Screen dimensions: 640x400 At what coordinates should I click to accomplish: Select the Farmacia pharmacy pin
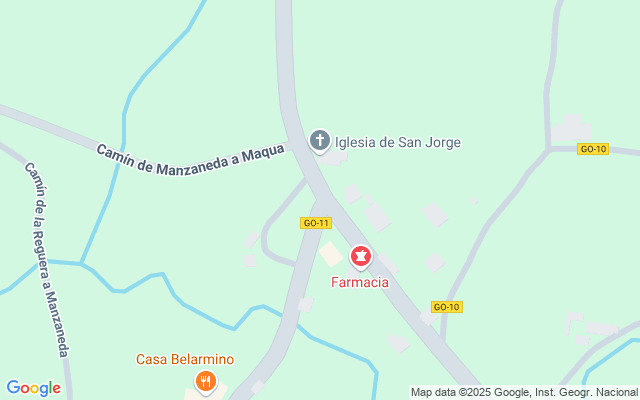coord(360,258)
